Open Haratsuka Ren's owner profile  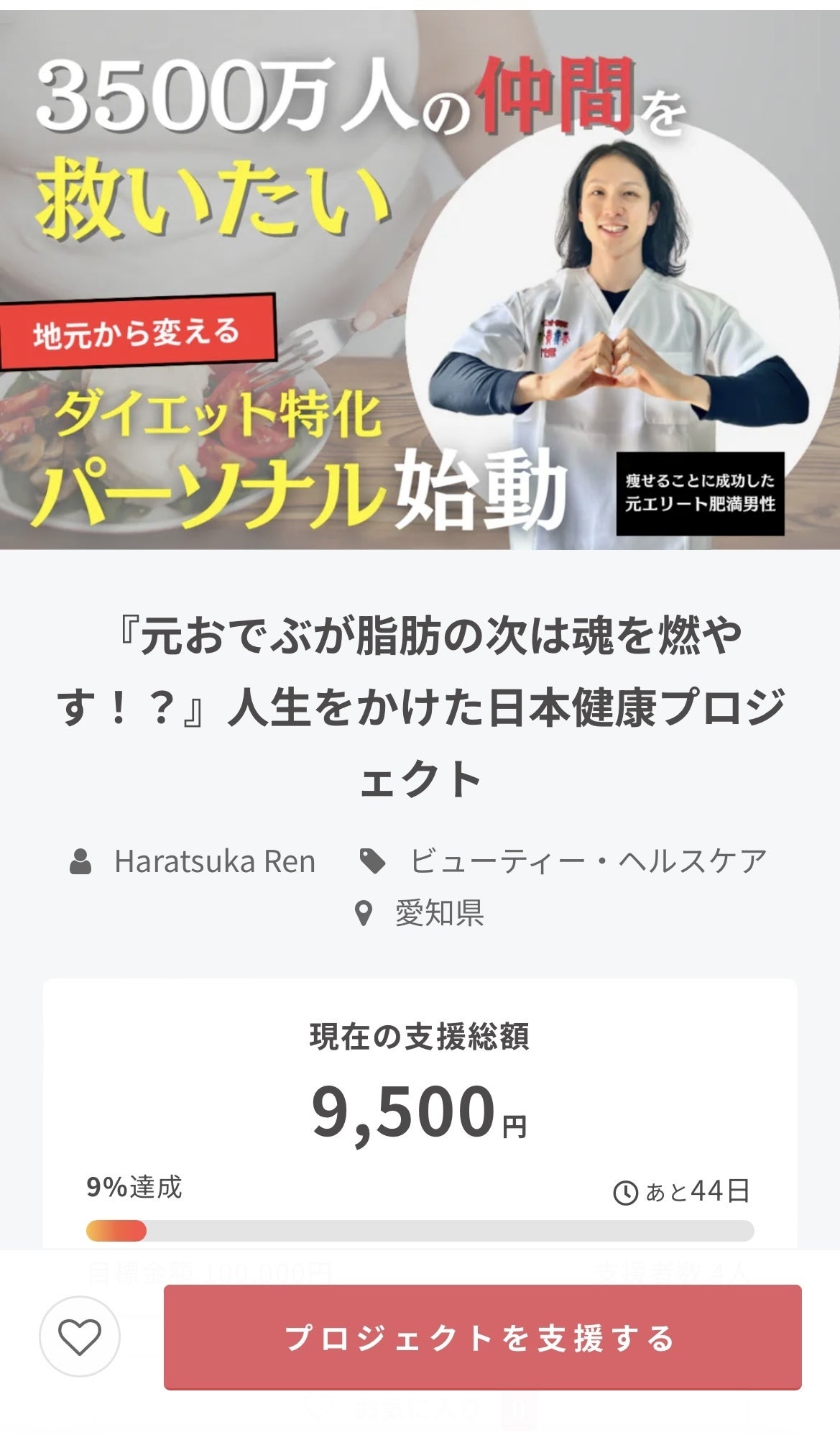pyautogui.click(x=214, y=861)
